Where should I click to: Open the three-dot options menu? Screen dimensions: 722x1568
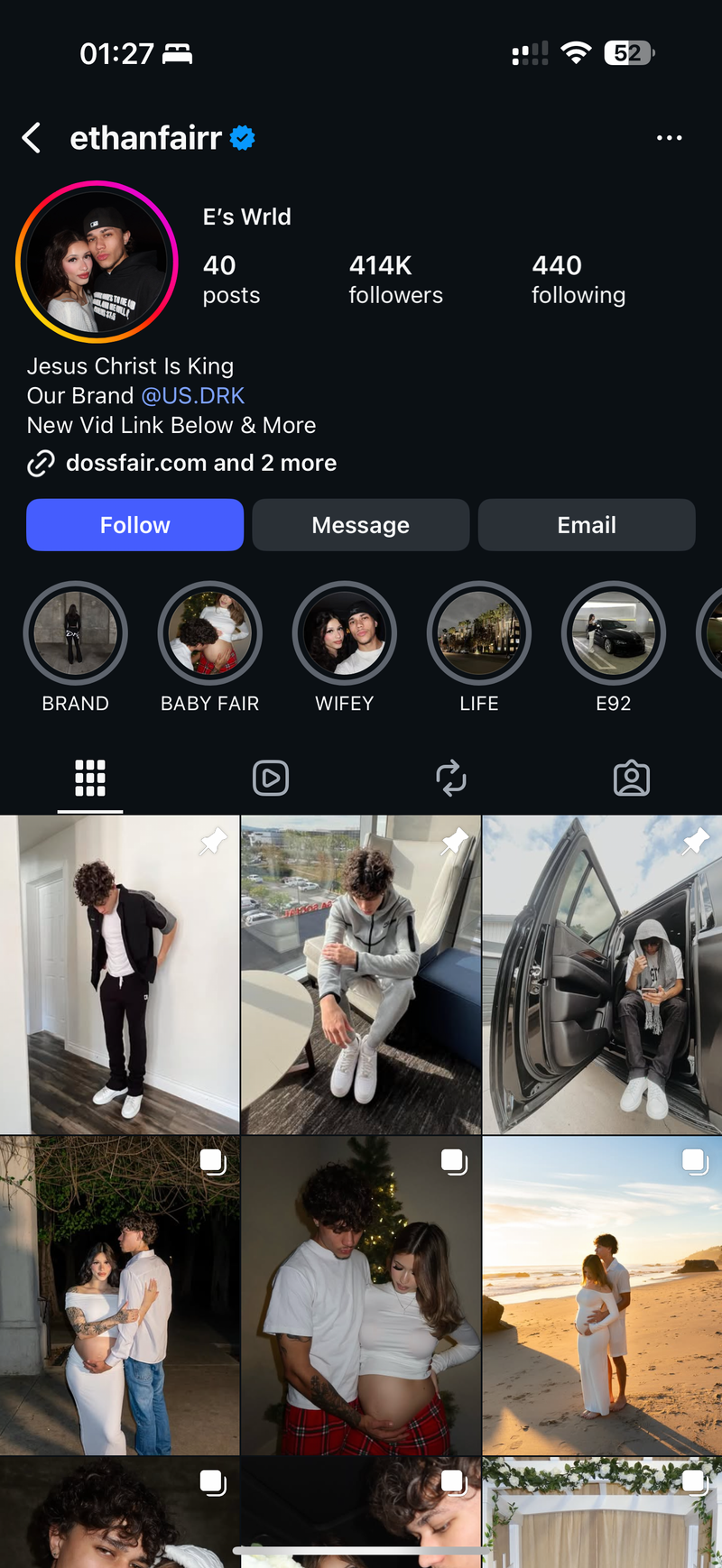(669, 138)
